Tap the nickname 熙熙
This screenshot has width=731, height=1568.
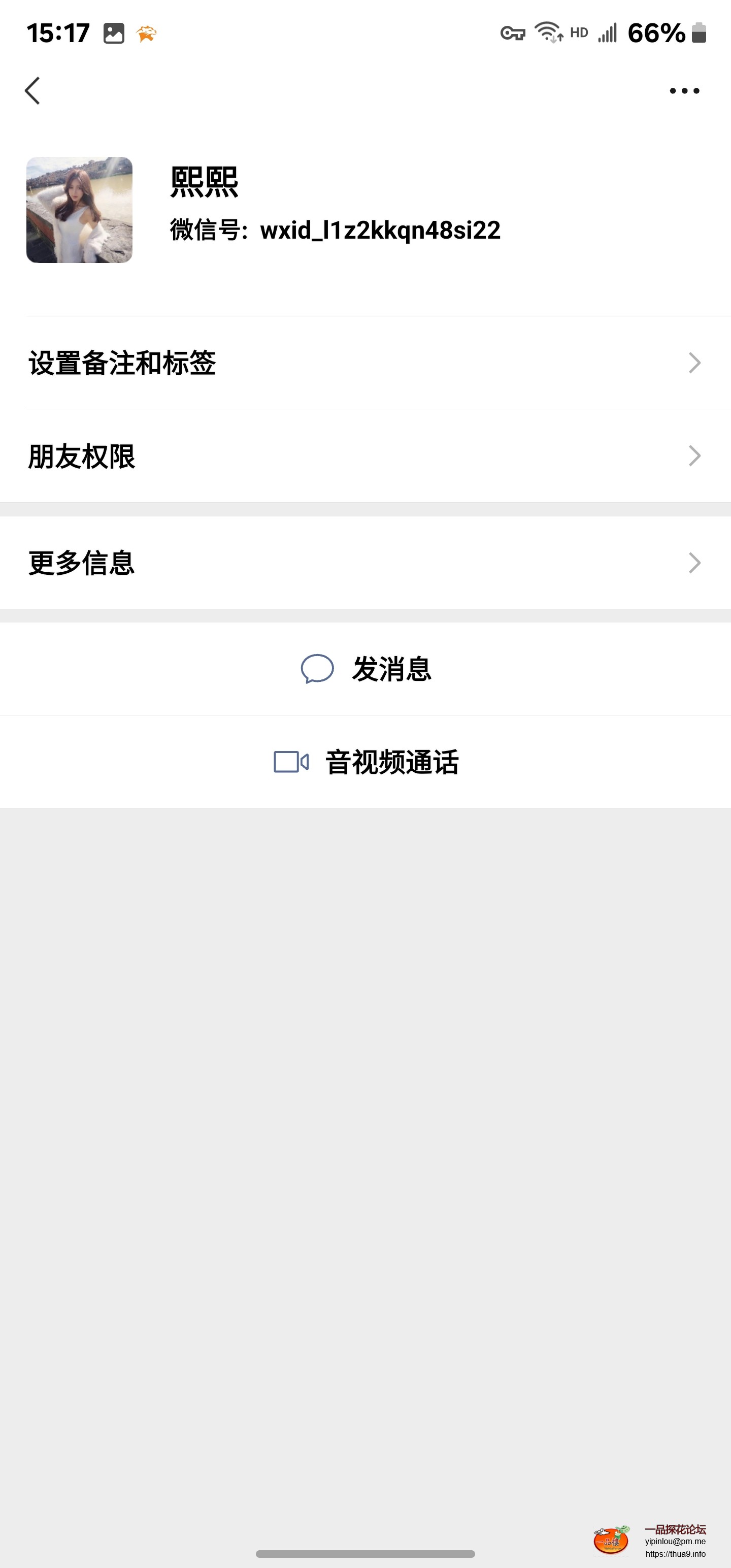[x=202, y=183]
